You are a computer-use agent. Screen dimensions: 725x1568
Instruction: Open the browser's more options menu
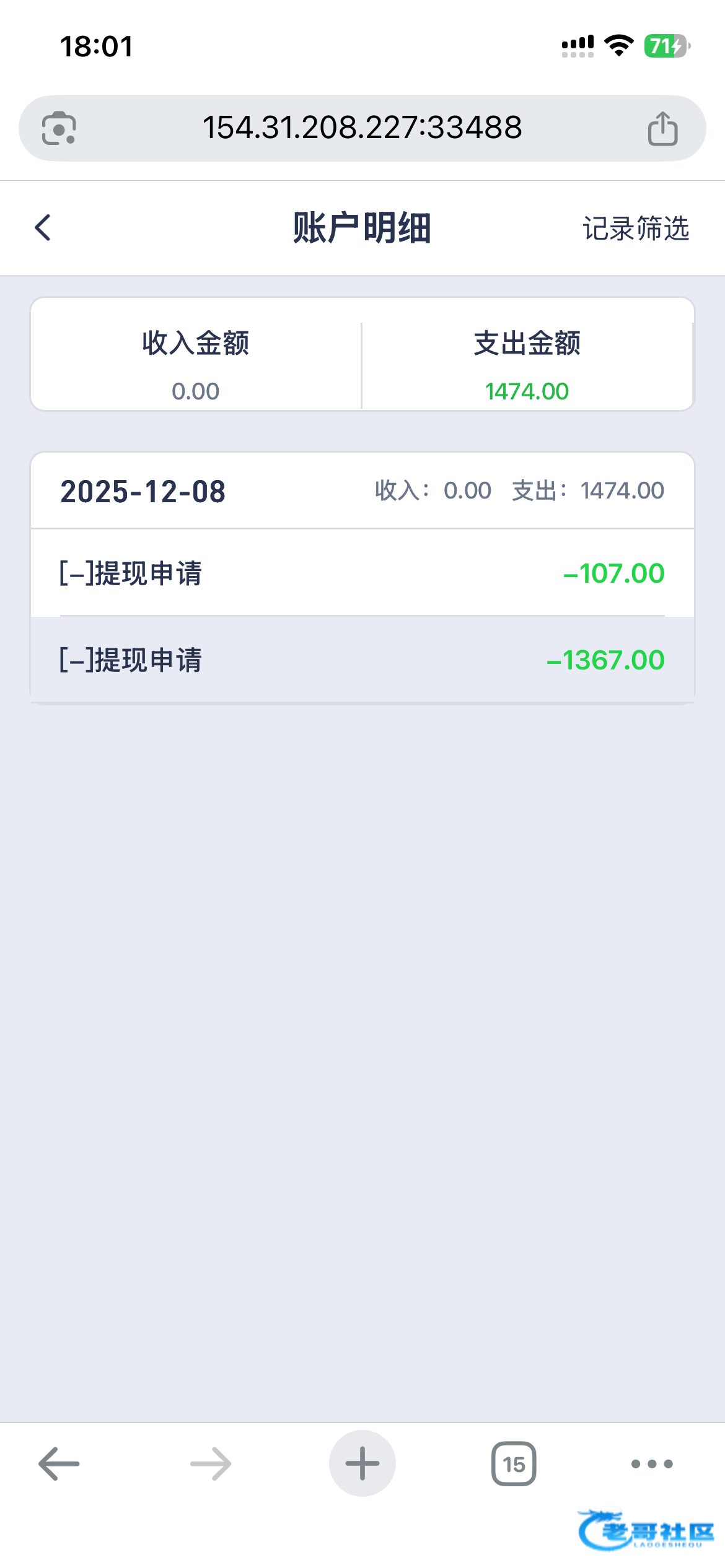tap(651, 1463)
